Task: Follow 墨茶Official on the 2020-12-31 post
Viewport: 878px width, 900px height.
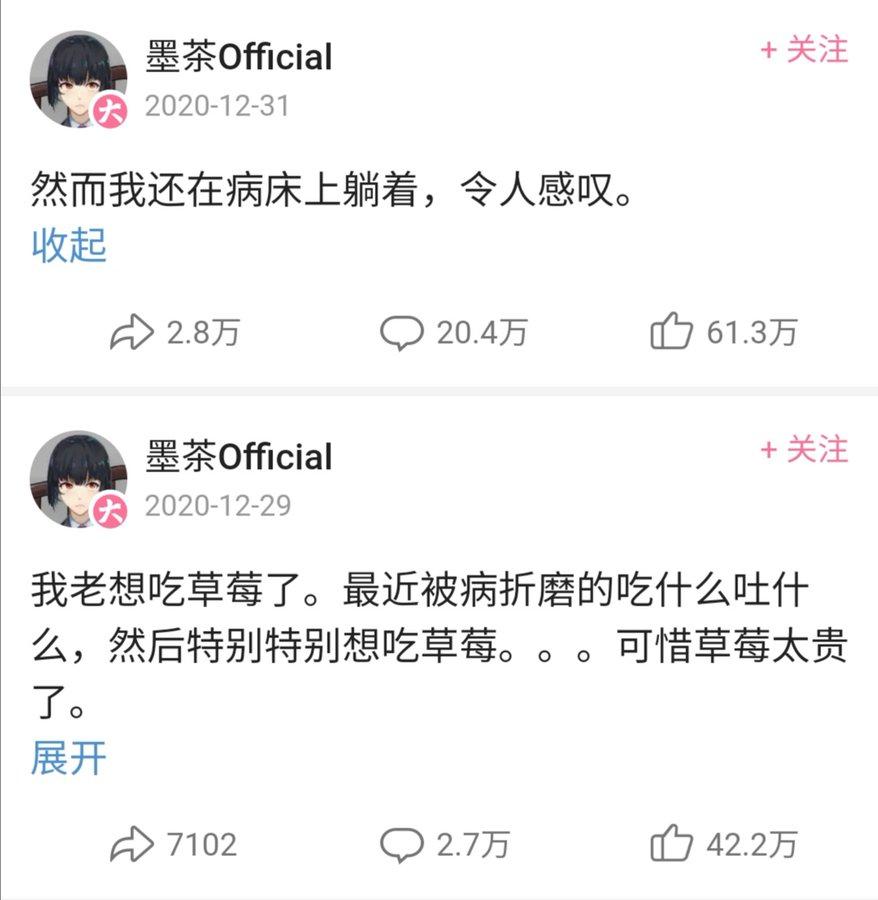Action: click(804, 49)
